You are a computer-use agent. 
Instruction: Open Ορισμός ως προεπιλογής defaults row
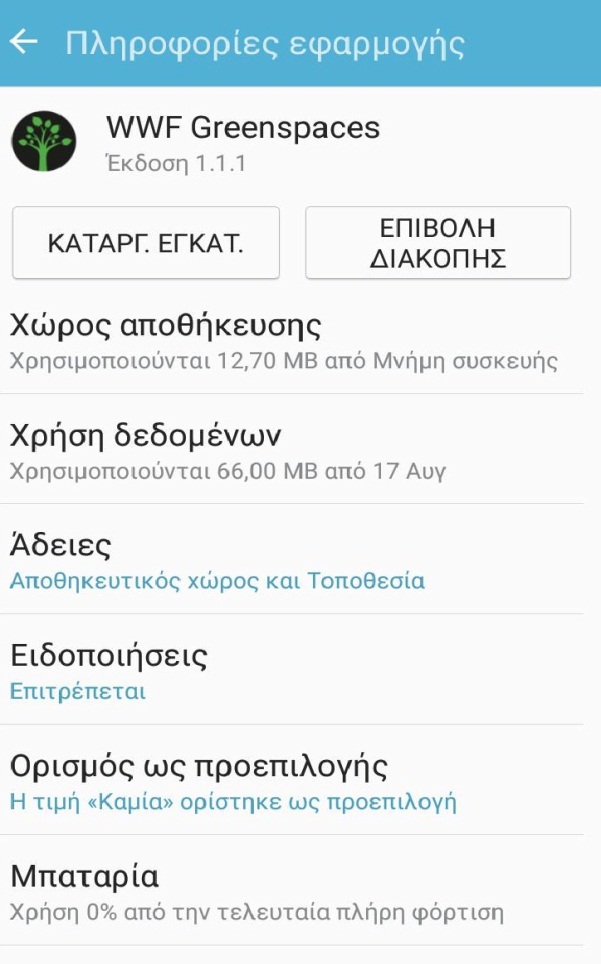click(292, 780)
